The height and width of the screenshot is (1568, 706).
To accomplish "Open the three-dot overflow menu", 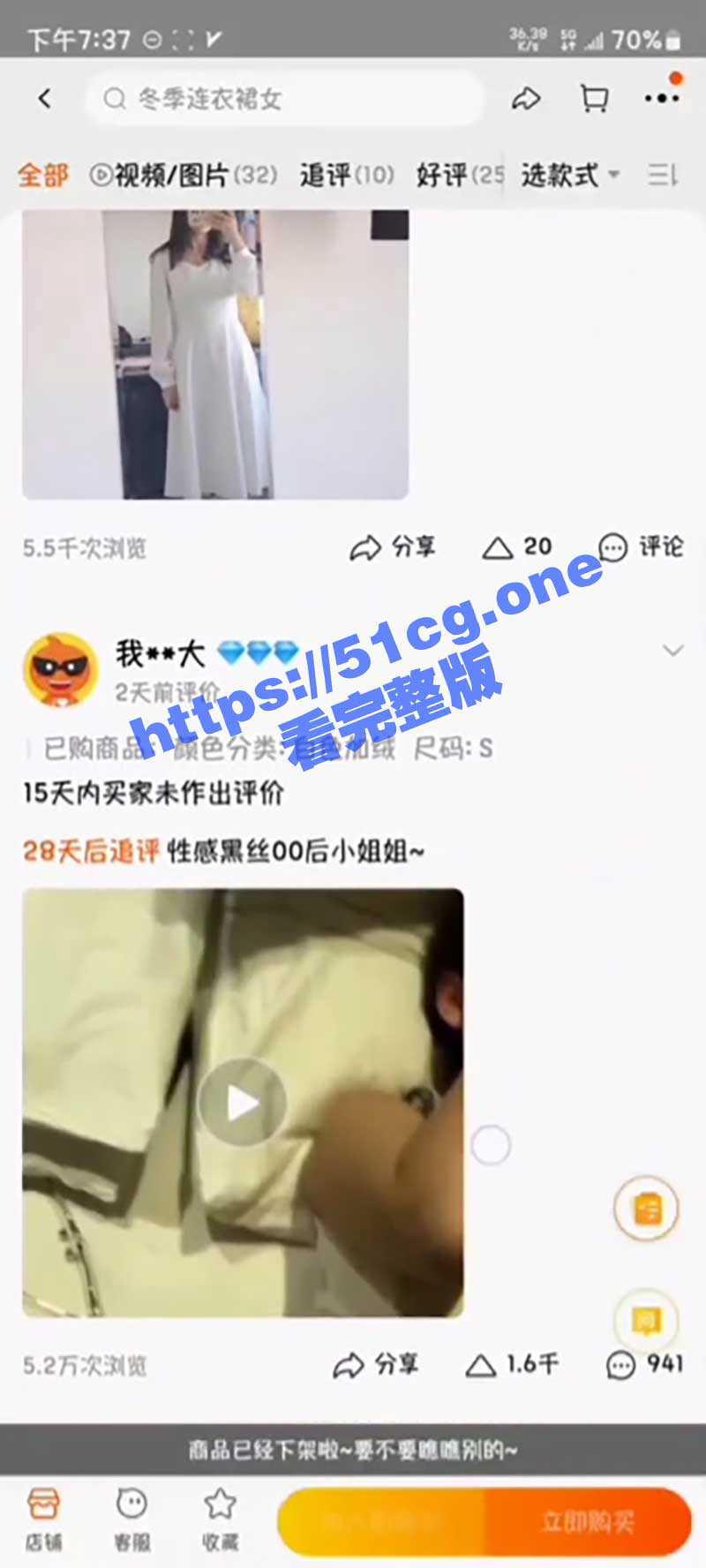I will point(661,98).
